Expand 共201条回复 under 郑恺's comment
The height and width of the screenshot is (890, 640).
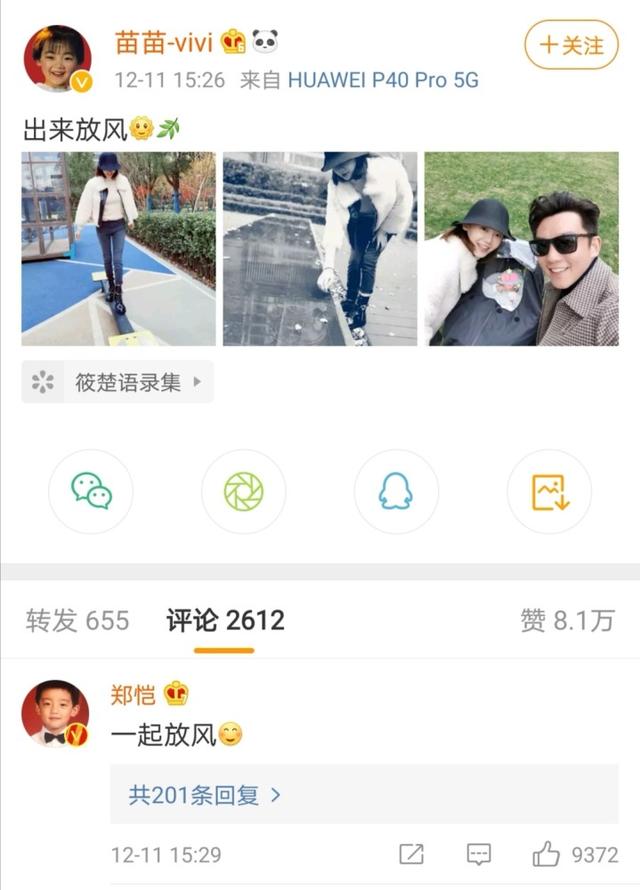coord(205,795)
